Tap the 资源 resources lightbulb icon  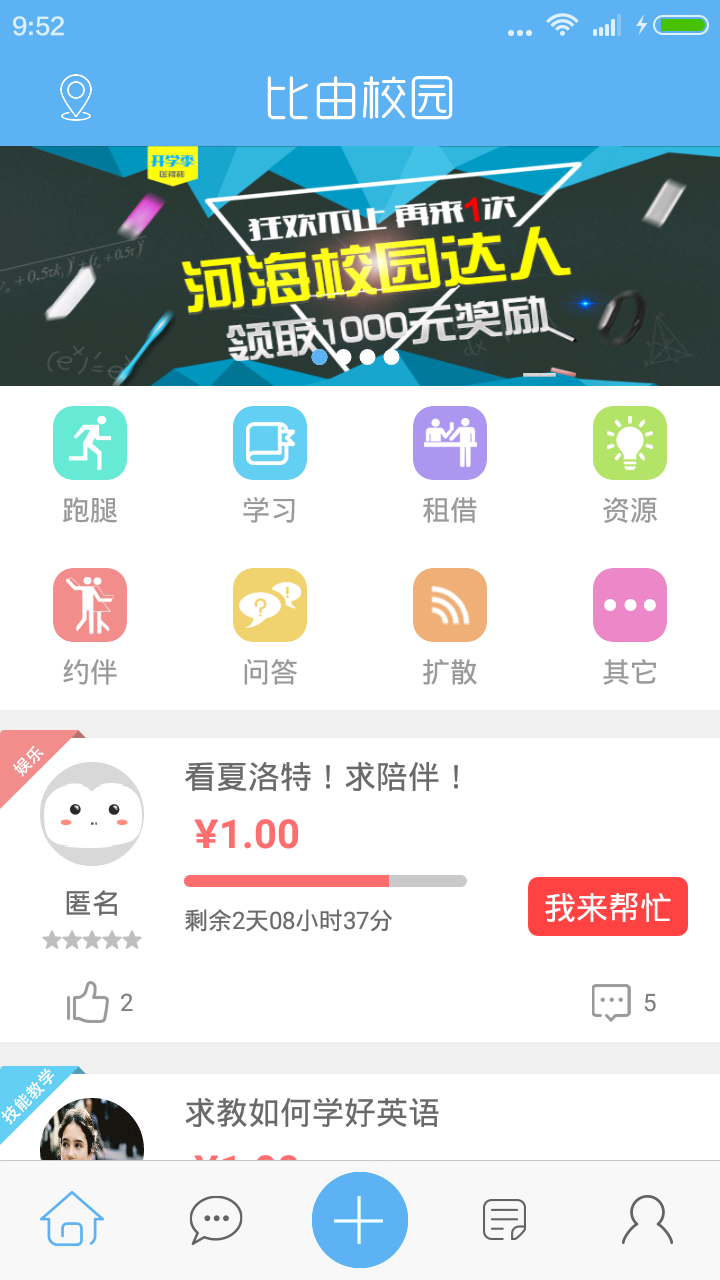click(x=630, y=443)
